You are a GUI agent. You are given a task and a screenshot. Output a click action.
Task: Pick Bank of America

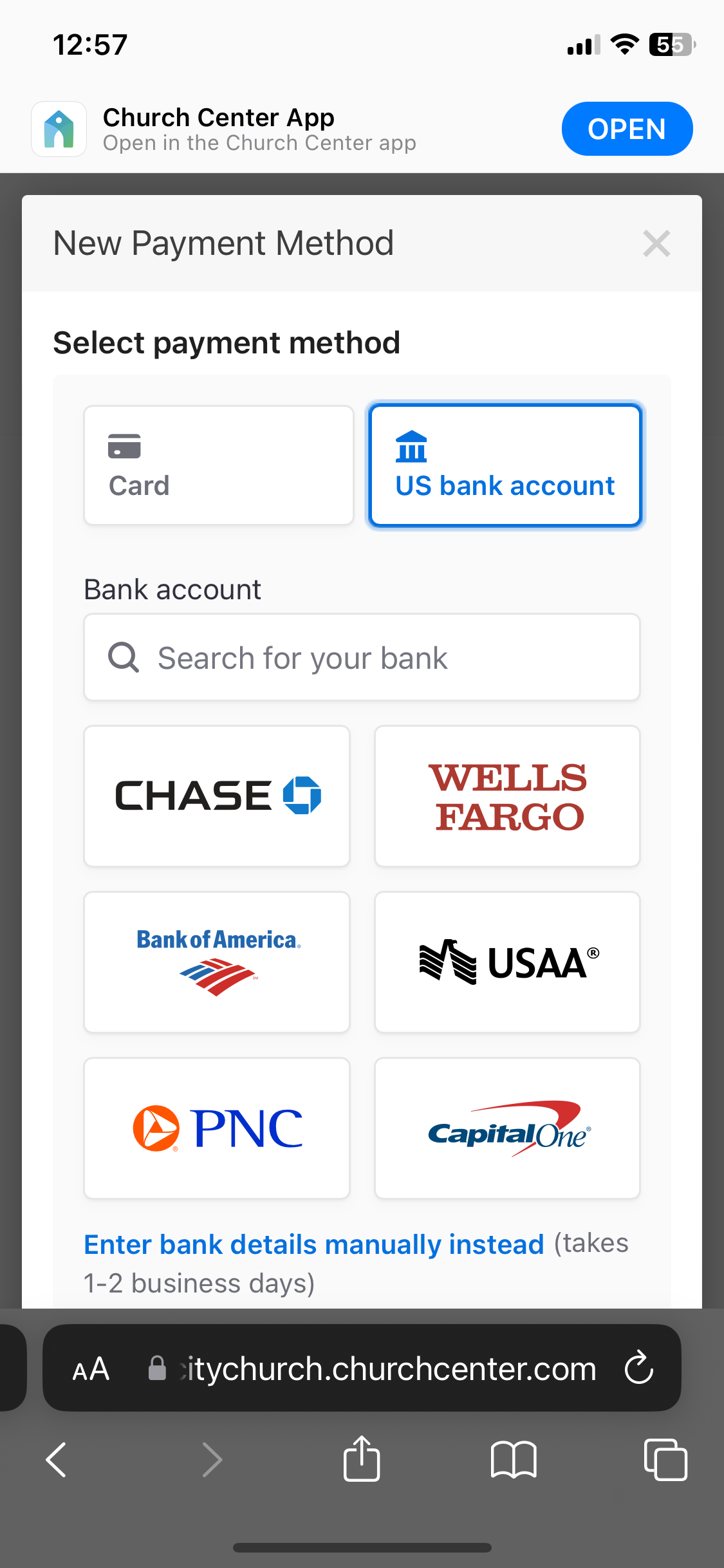pyautogui.click(x=217, y=962)
